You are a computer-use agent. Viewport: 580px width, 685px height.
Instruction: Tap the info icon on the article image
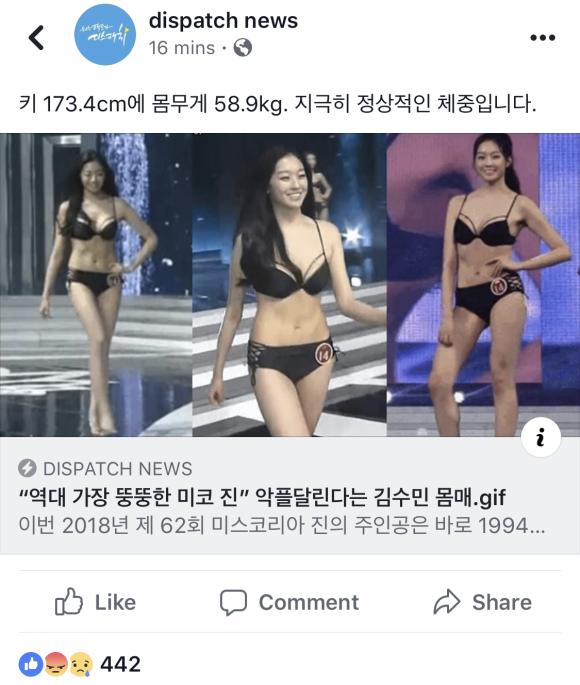(x=541, y=436)
